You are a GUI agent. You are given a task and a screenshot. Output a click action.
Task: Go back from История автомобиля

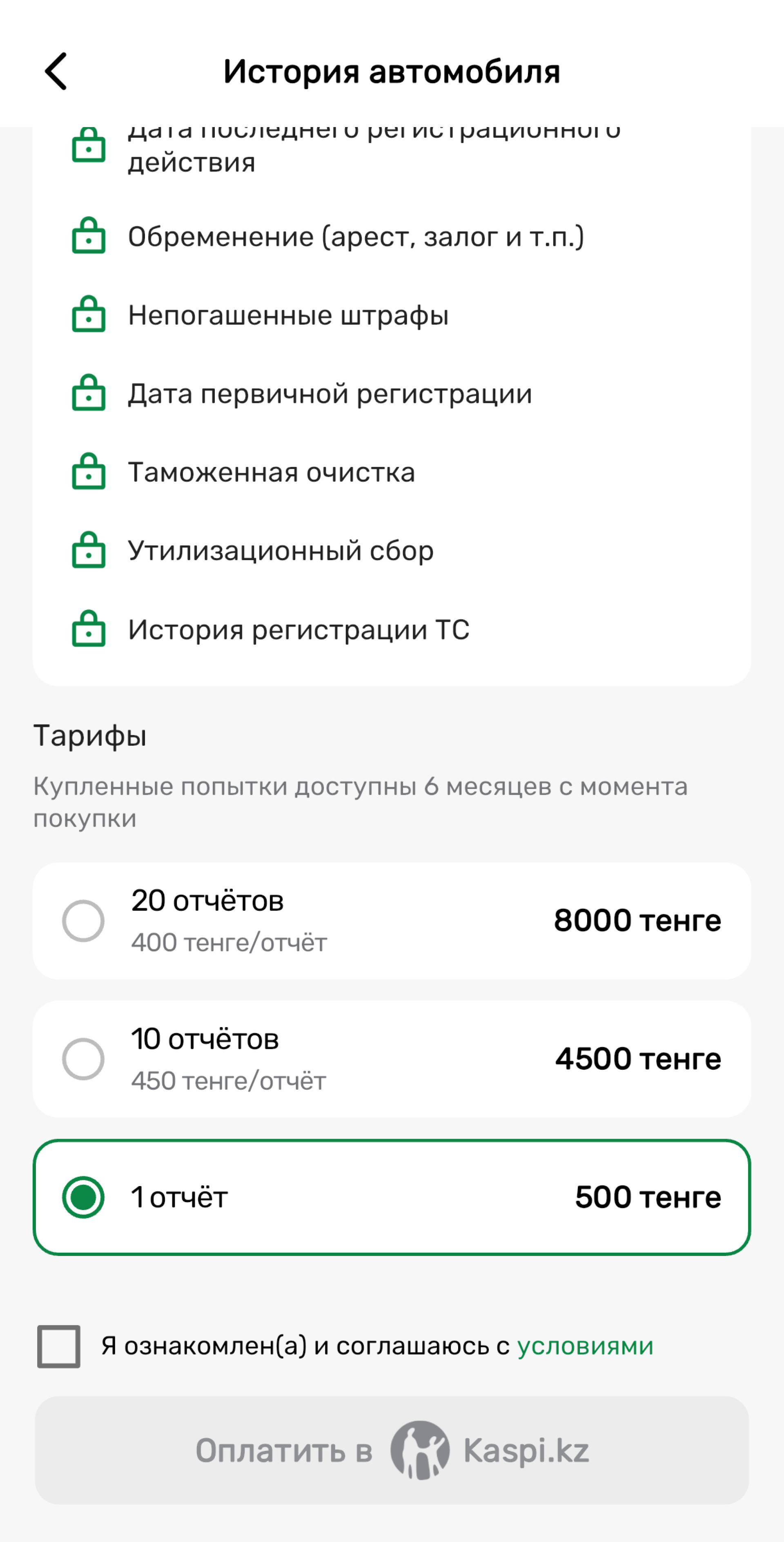coord(56,71)
